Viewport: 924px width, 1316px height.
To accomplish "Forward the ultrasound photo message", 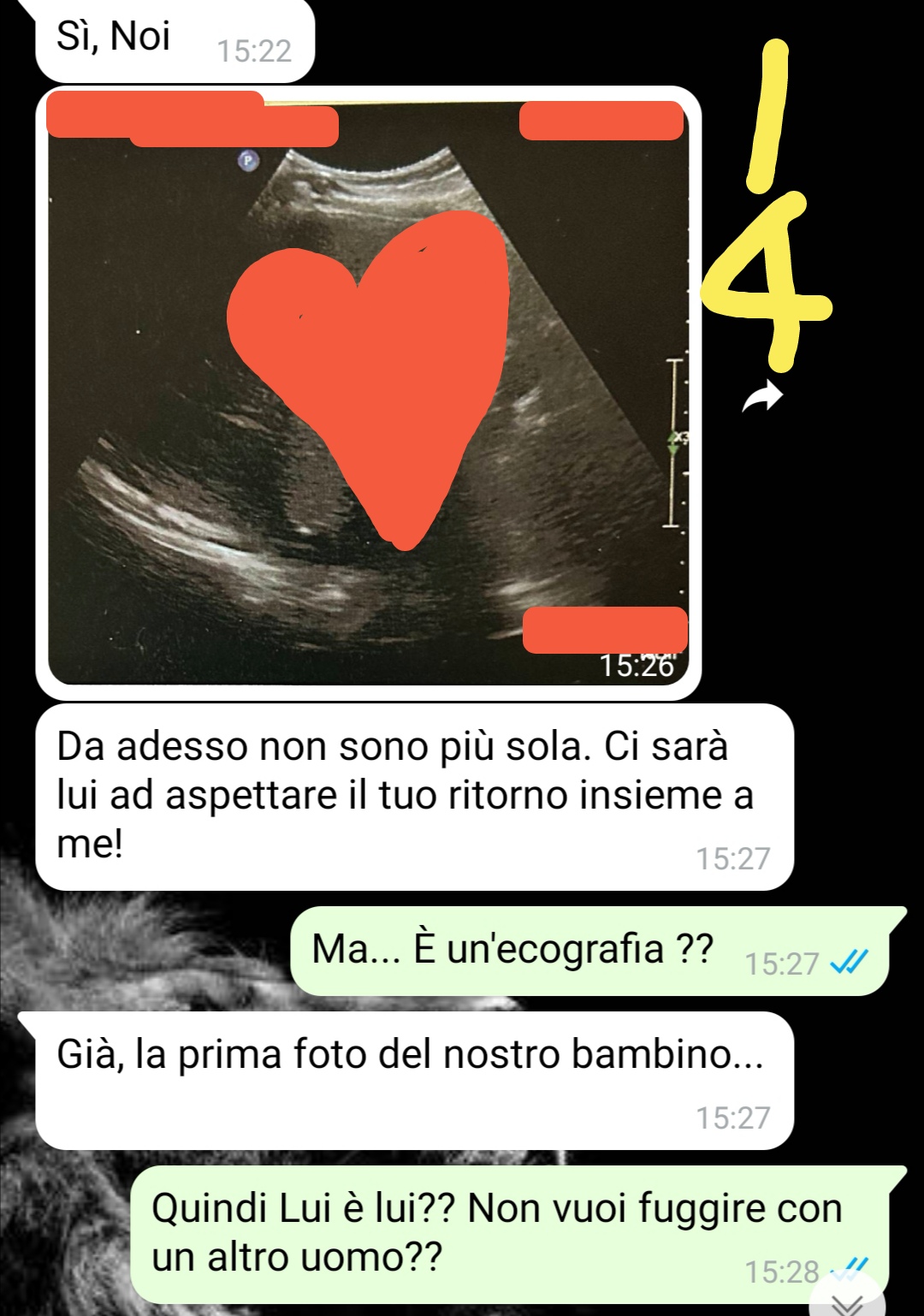I will coord(761,398).
